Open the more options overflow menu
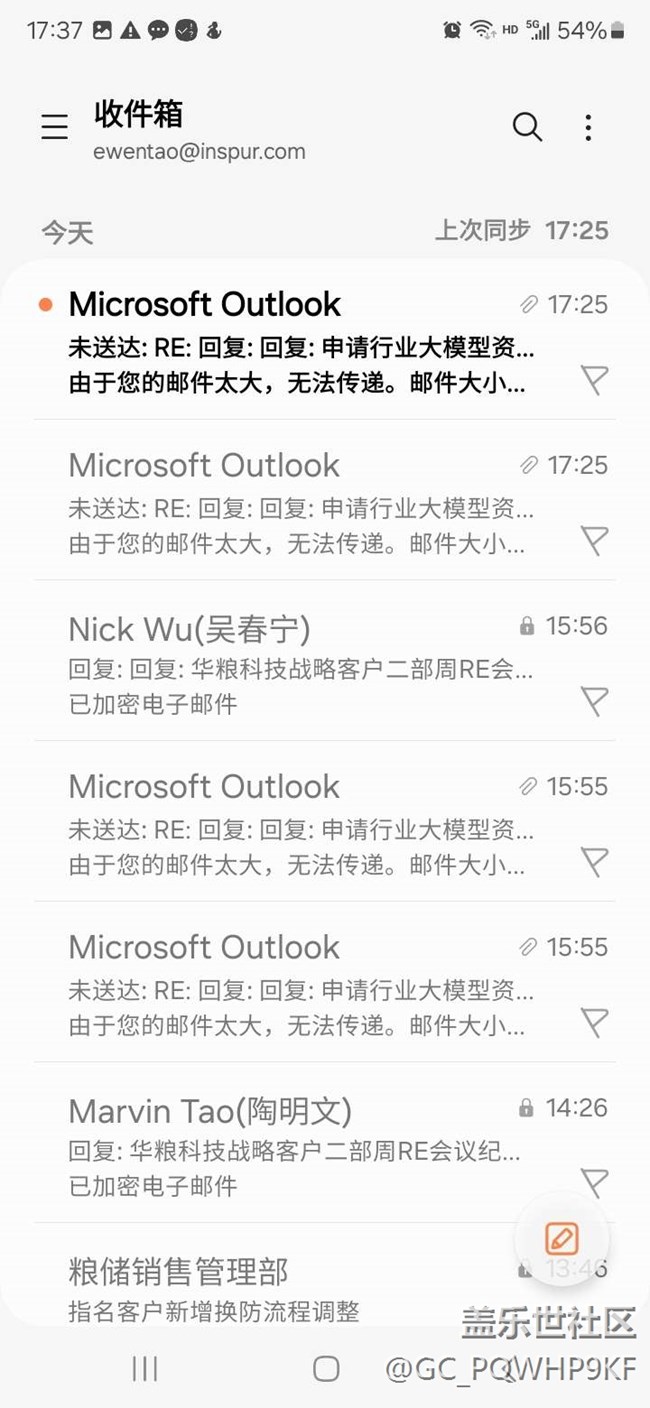This screenshot has height=1408, width=650. [x=588, y=127]
